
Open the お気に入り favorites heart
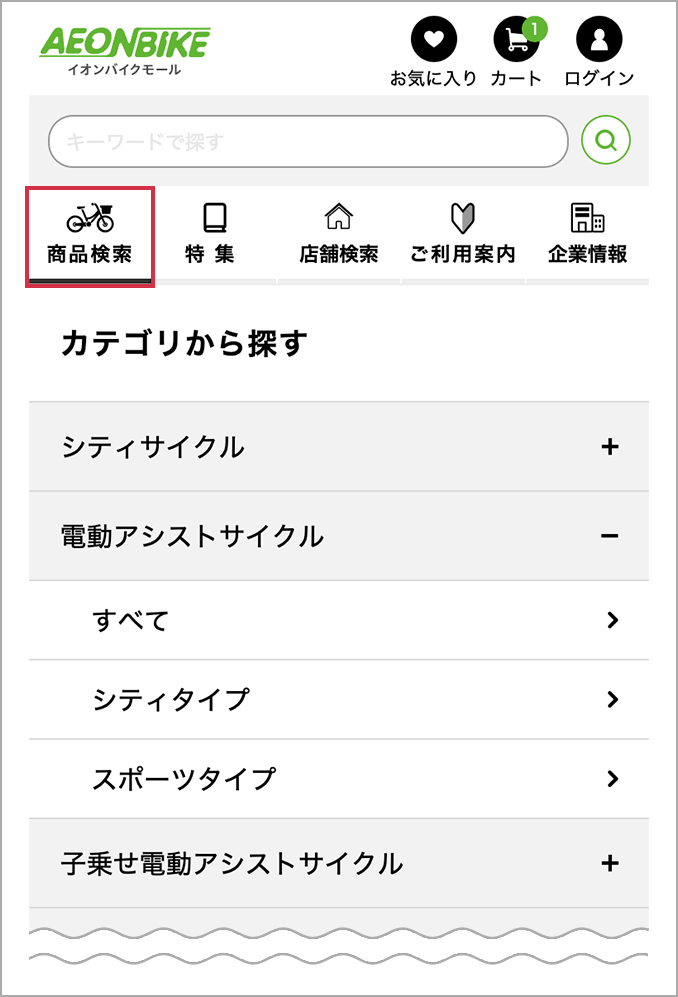[x=433, y=42]
